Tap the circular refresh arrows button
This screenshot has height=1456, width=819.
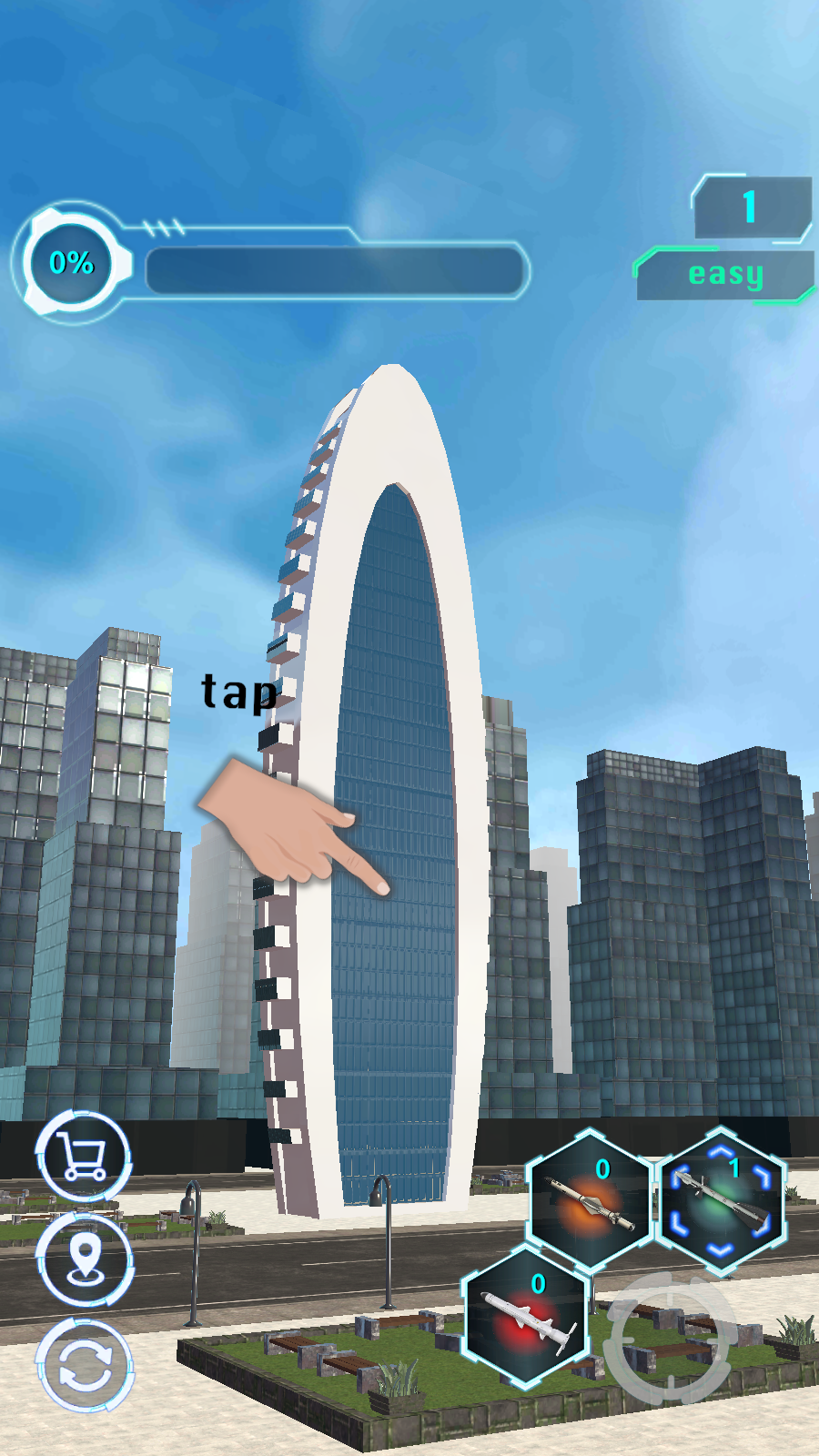pyautogui.click(x=85, y=1365)
